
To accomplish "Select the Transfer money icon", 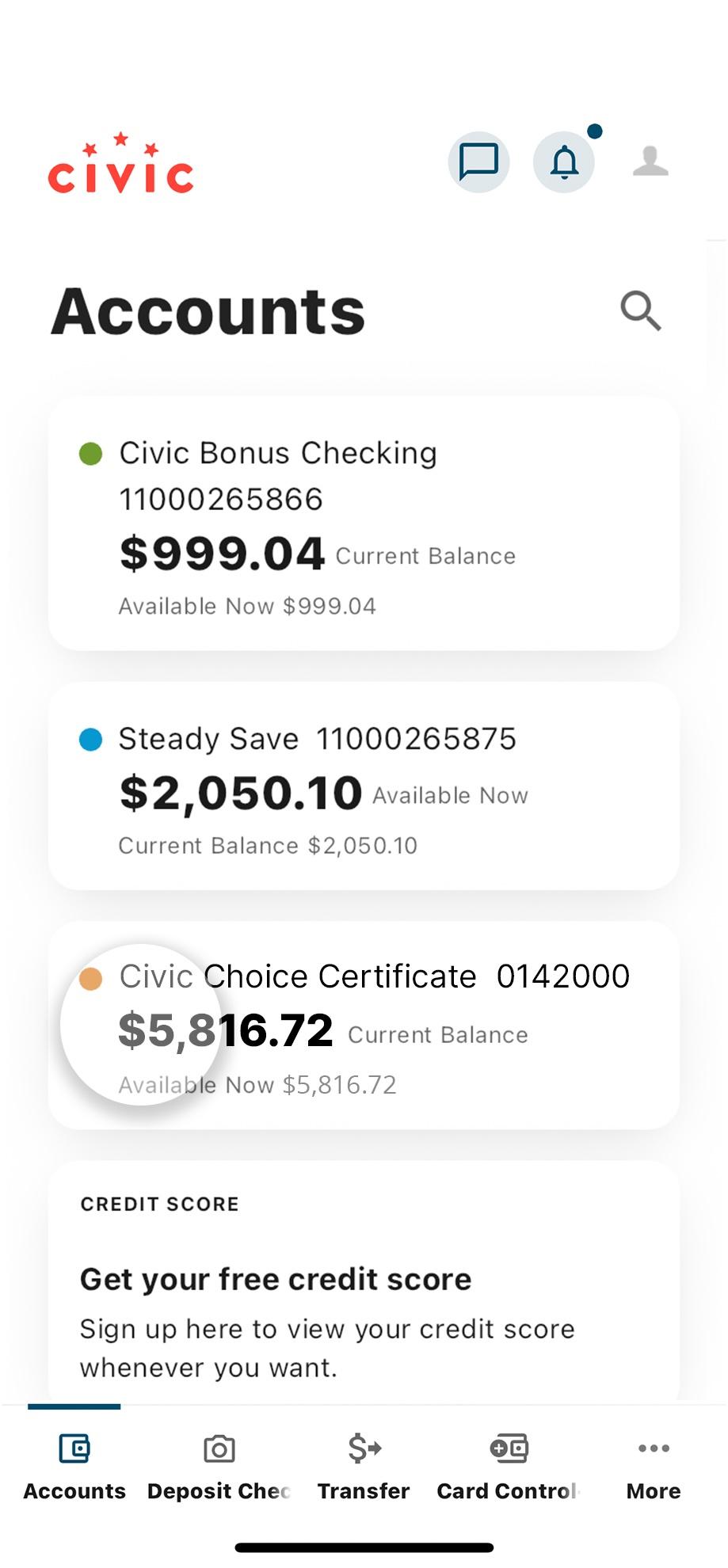I will point(363,1448).
